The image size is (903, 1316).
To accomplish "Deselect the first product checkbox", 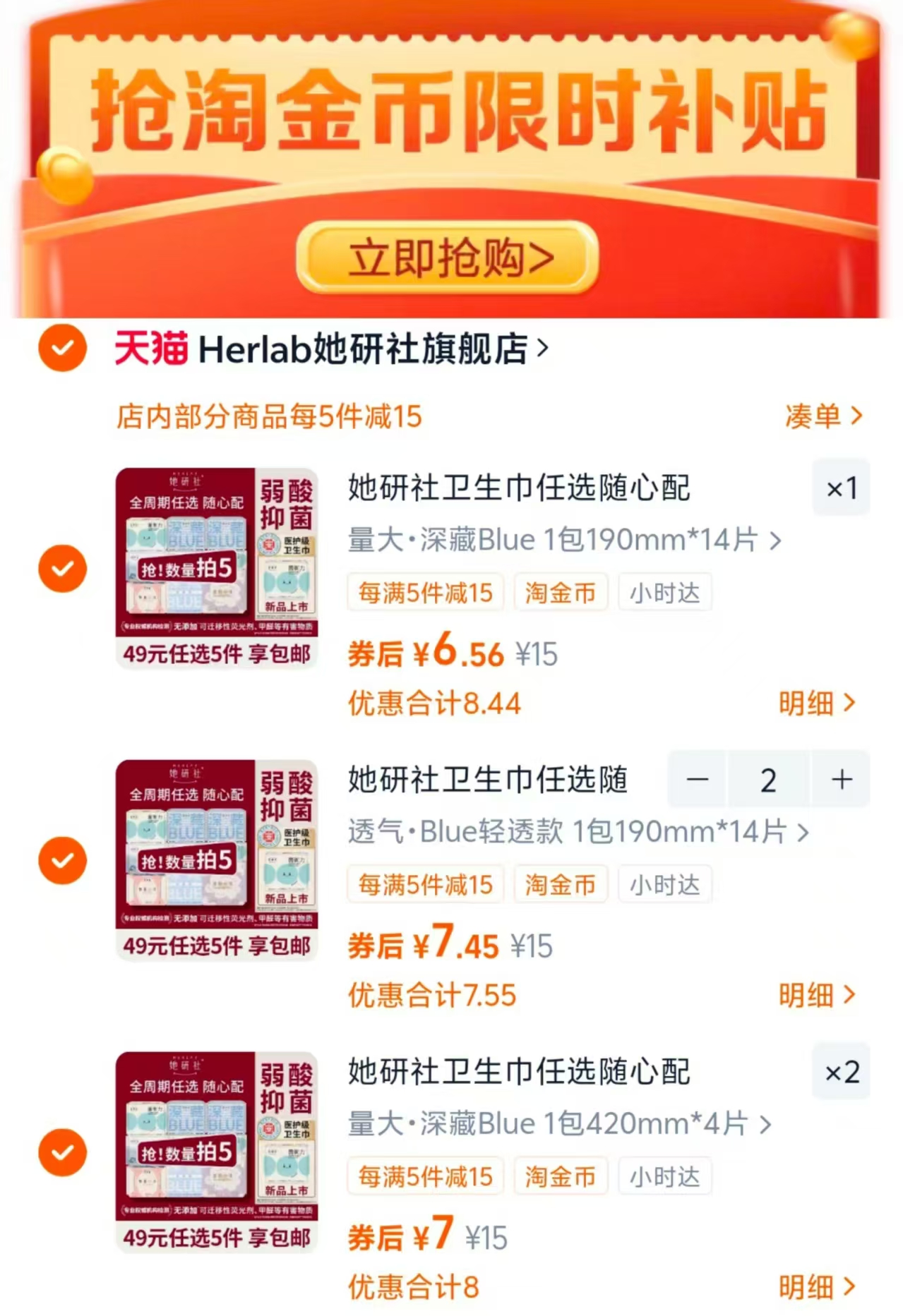I will [62, 568].
